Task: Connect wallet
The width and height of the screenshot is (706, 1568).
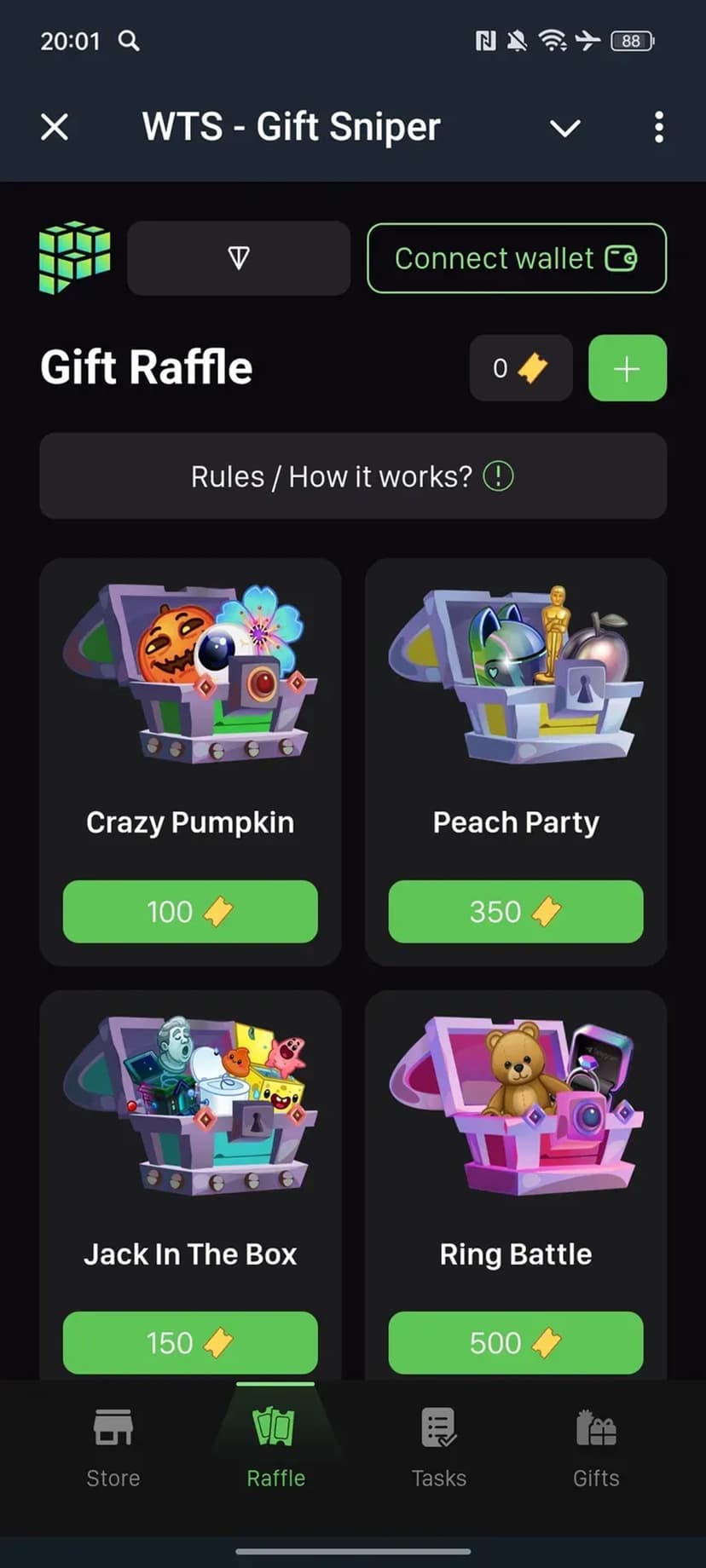Action: [517, 258]
